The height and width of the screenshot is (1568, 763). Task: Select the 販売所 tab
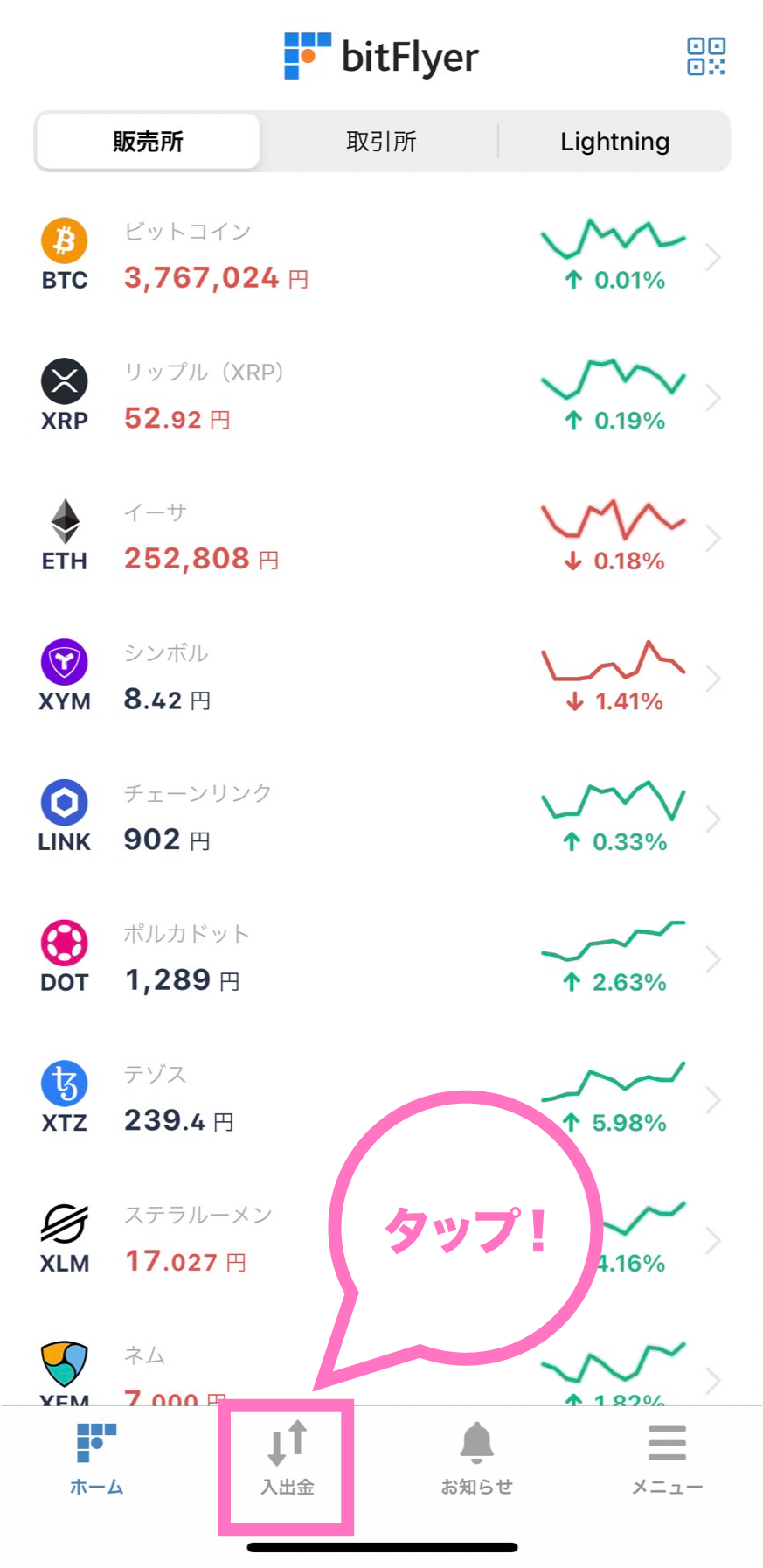pyautogui.click(x=148, y=140)
